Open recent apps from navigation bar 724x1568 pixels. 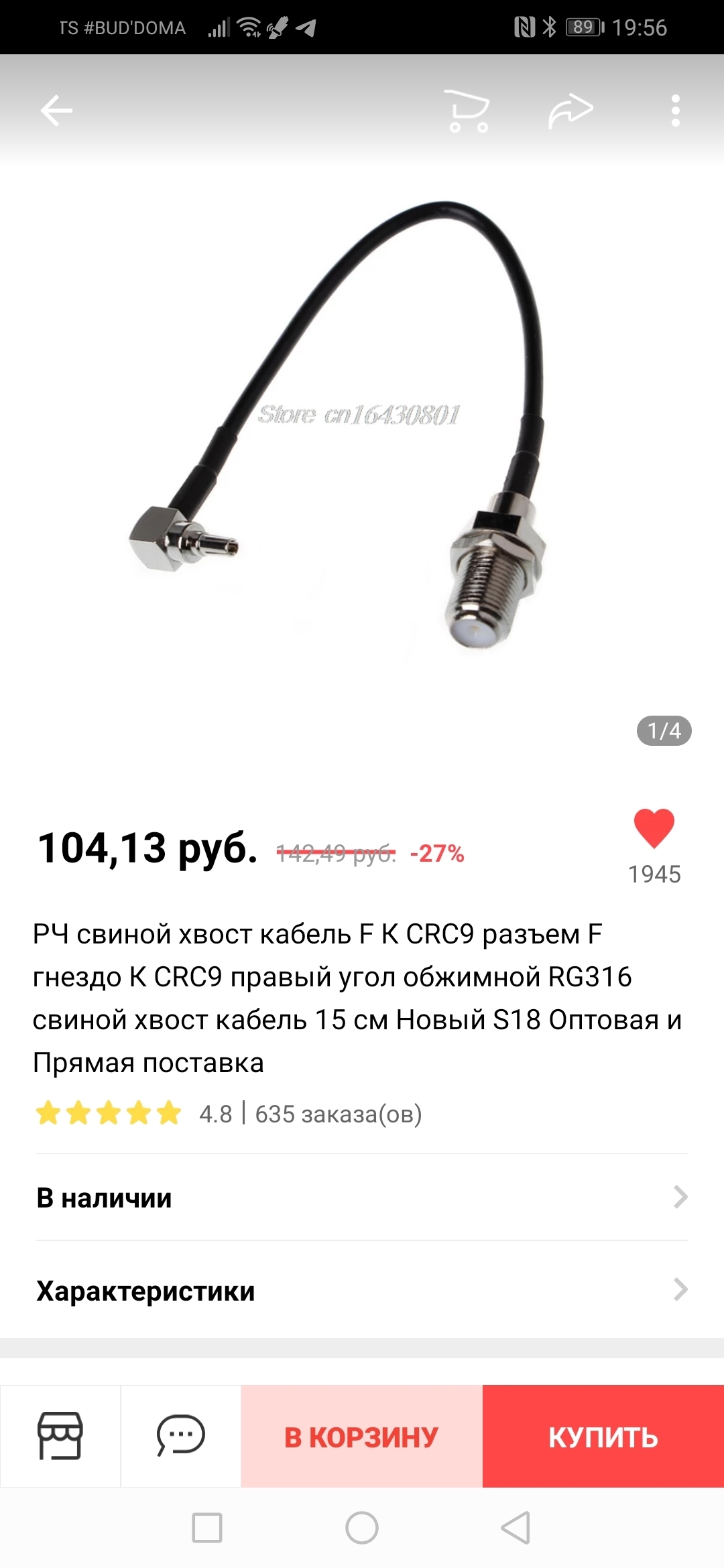point(207,1528)
